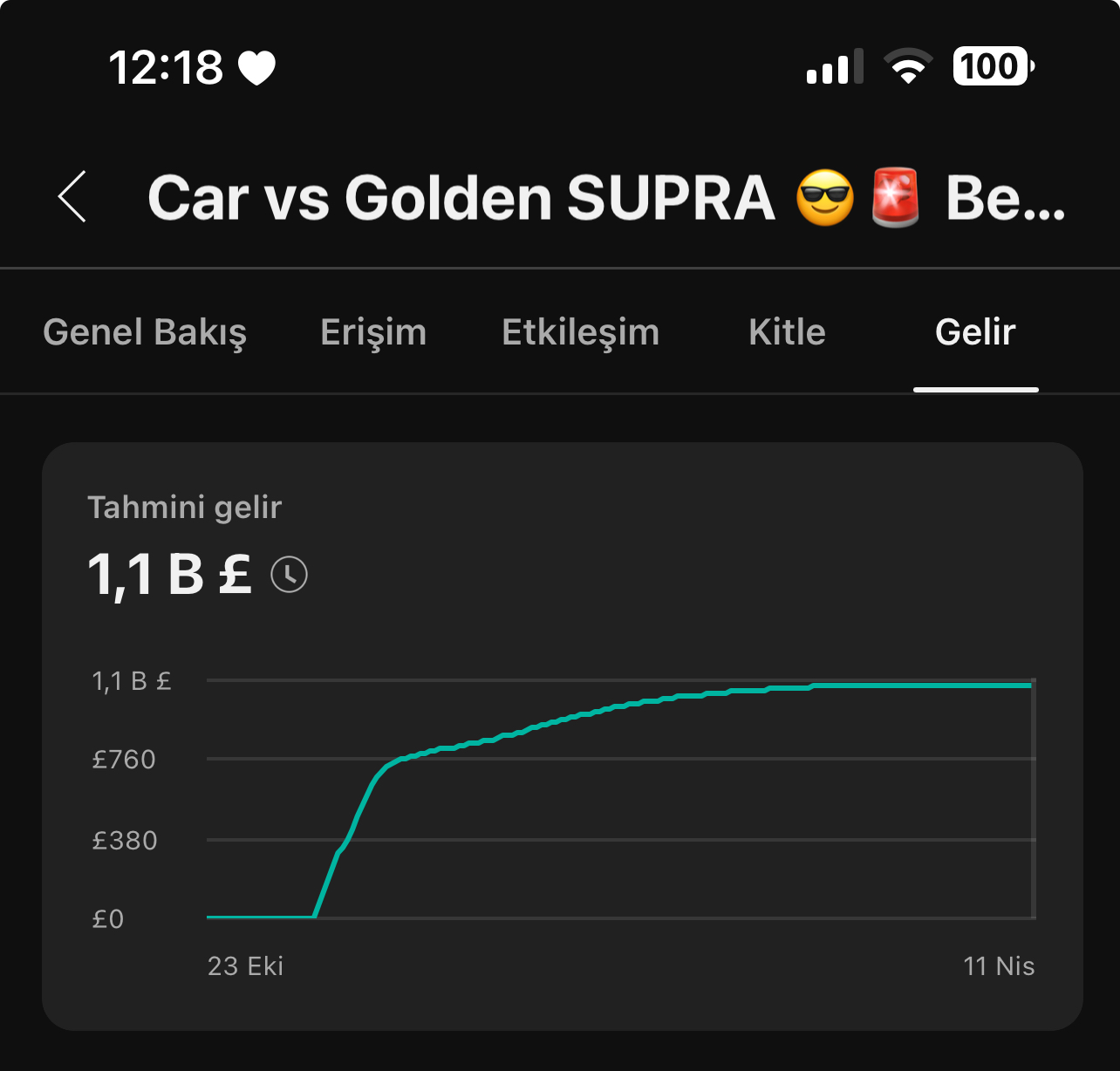Open the Tahmini gelir chart card

(563, 736)
